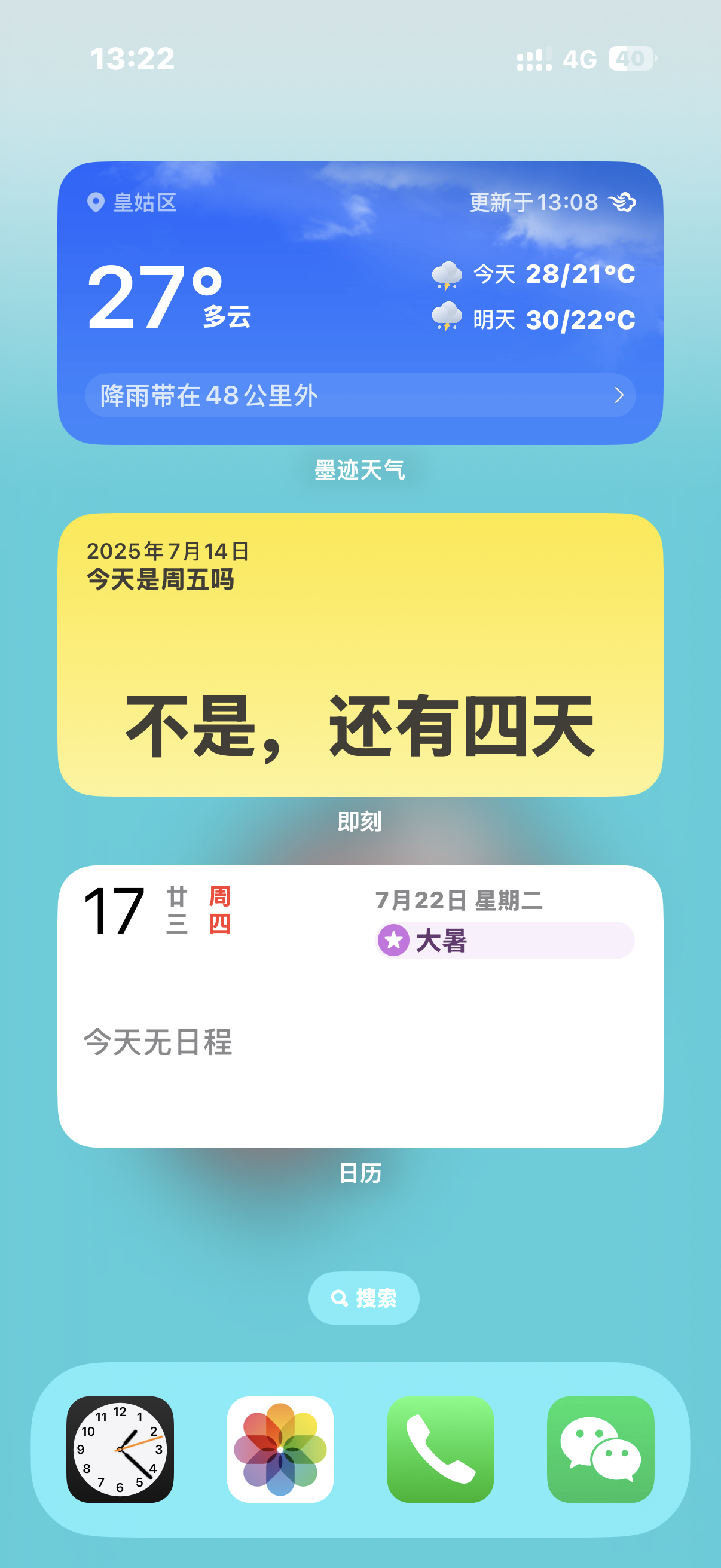Image resolution: width=721 pixels, height=1568 pixels.
Task: Launch WeChat from the dock
Action: tap(600, 1450)
